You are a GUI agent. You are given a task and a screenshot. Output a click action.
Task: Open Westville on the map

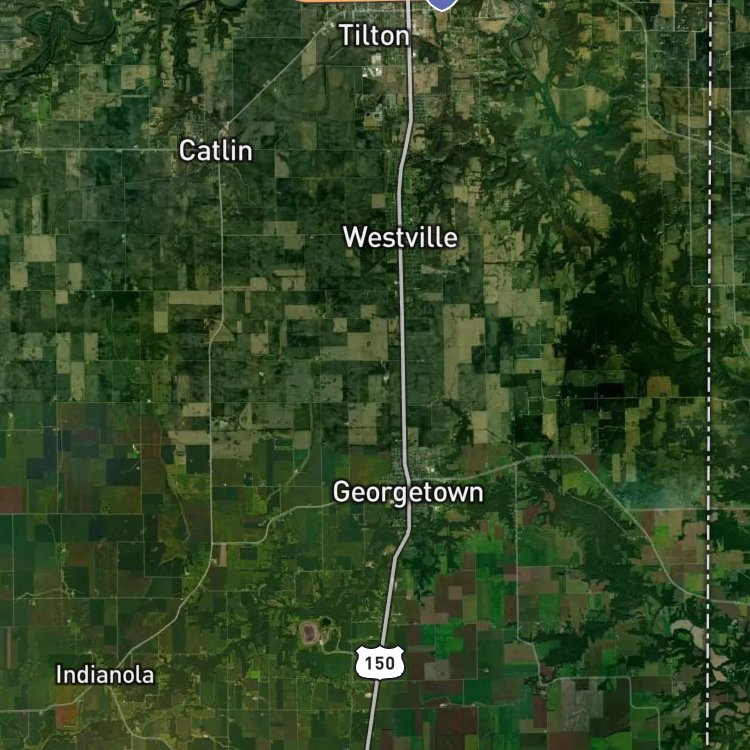pyautogui.click(x=400, y=238)
